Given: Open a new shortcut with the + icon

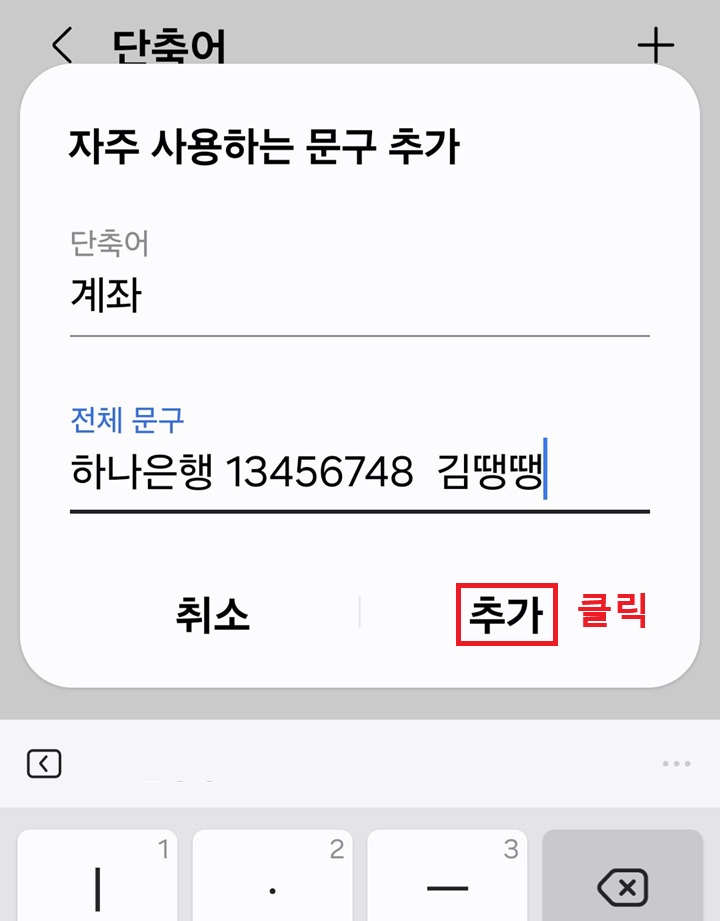Looking at the screenshot, I should [657, 44].
